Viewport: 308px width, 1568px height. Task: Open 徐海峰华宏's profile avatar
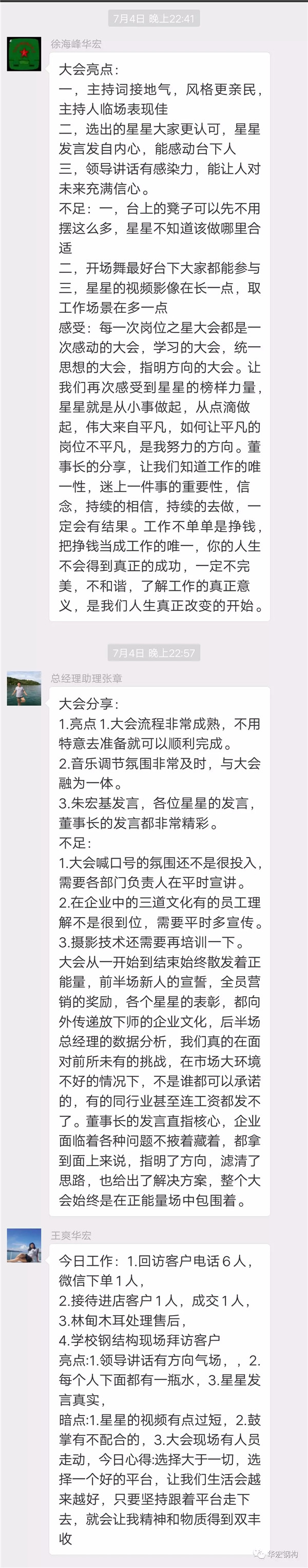24,54
